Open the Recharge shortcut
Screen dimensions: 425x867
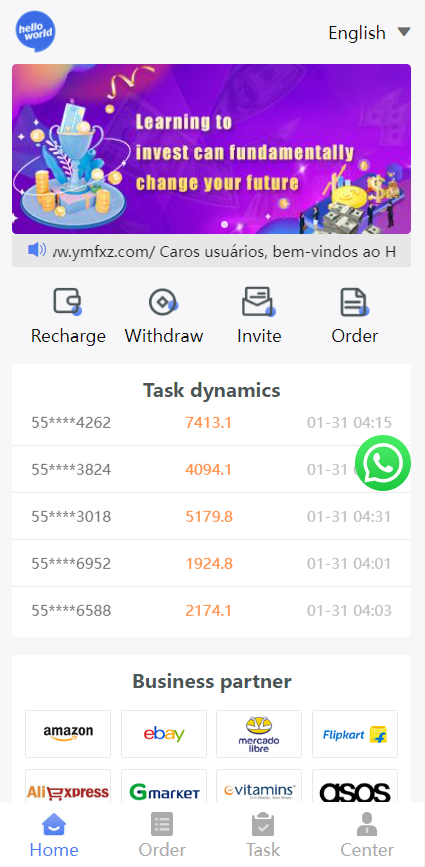point(68,316)
